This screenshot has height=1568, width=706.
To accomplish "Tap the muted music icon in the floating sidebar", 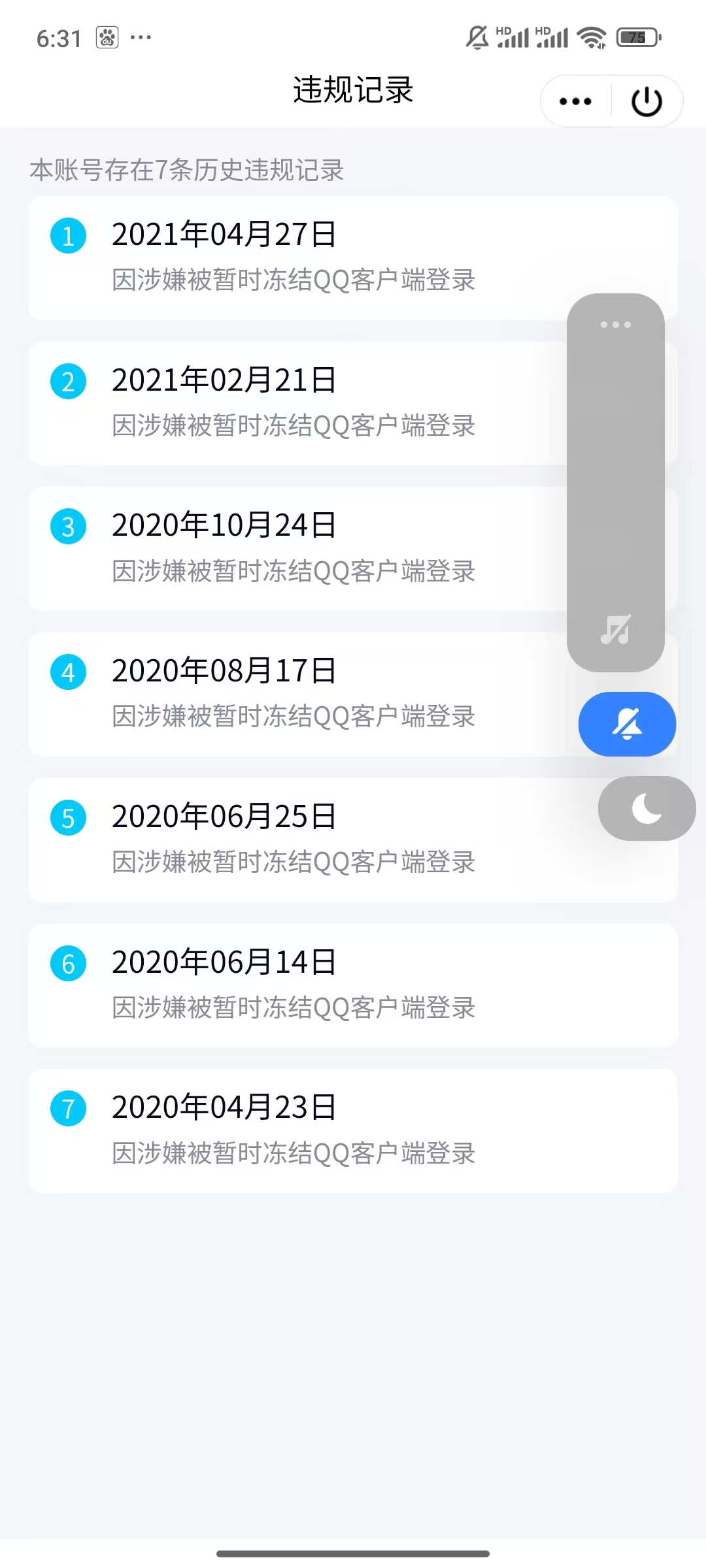I will [615, 629].
